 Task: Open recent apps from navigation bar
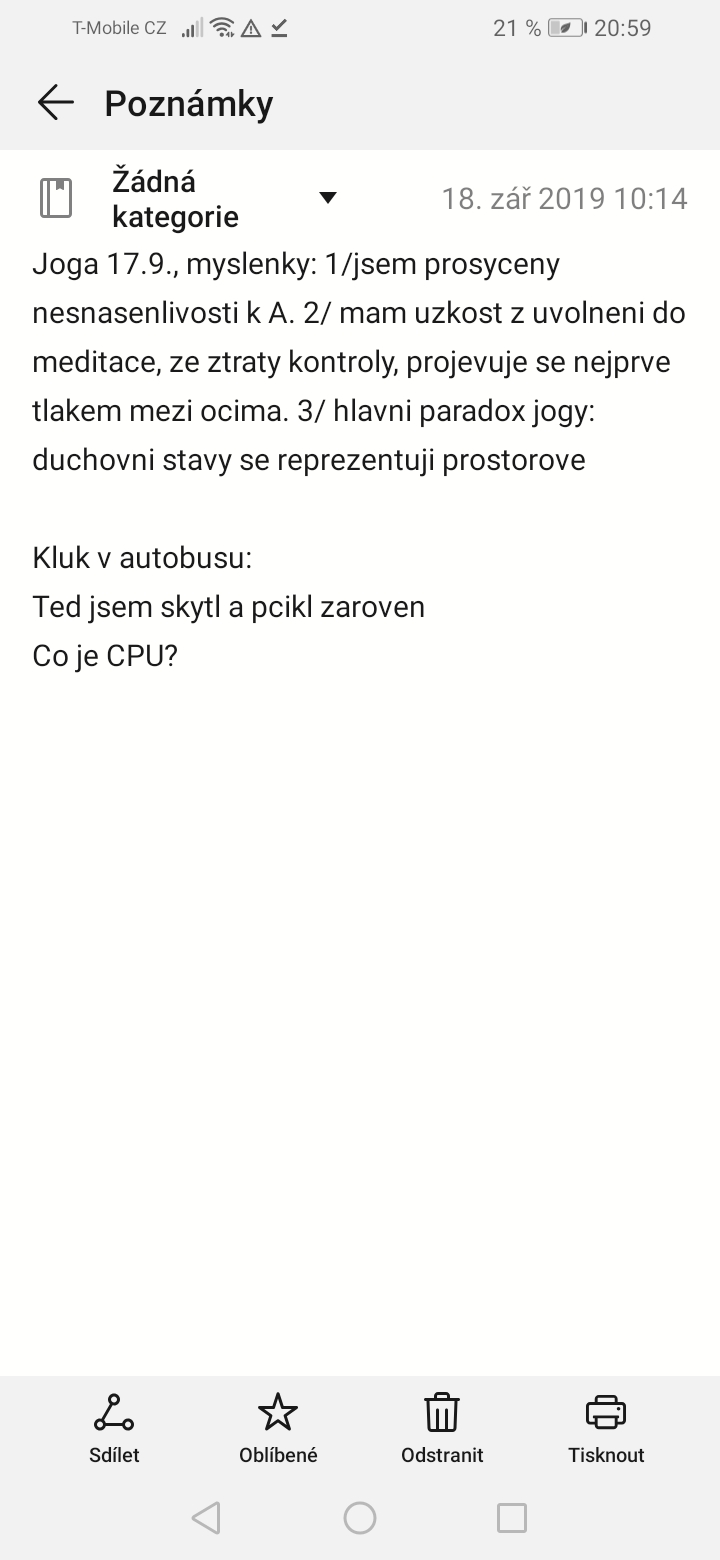coord(511,1518)
